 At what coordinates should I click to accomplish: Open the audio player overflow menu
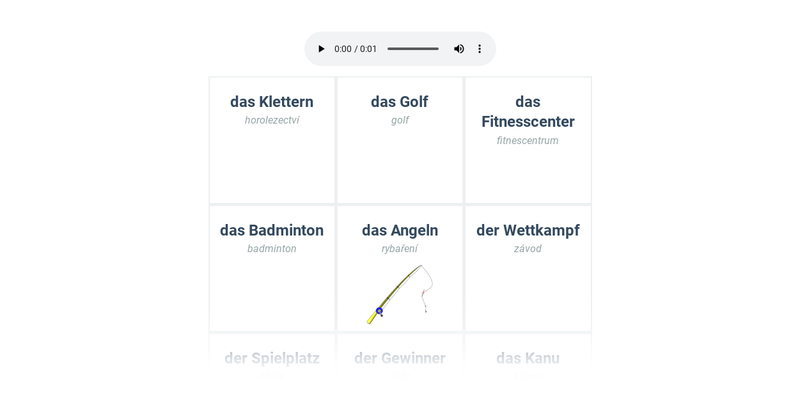479,49
